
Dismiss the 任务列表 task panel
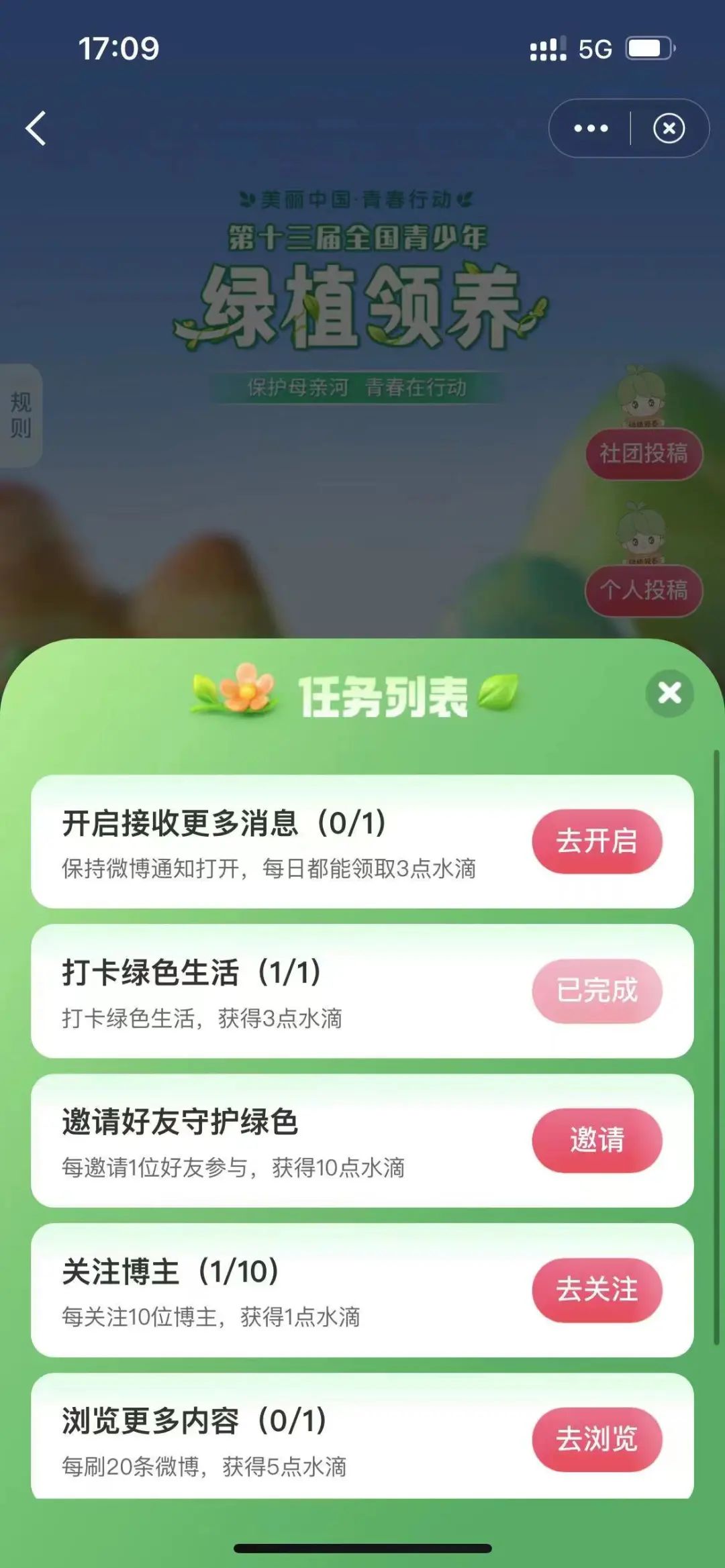pos(669,693)
